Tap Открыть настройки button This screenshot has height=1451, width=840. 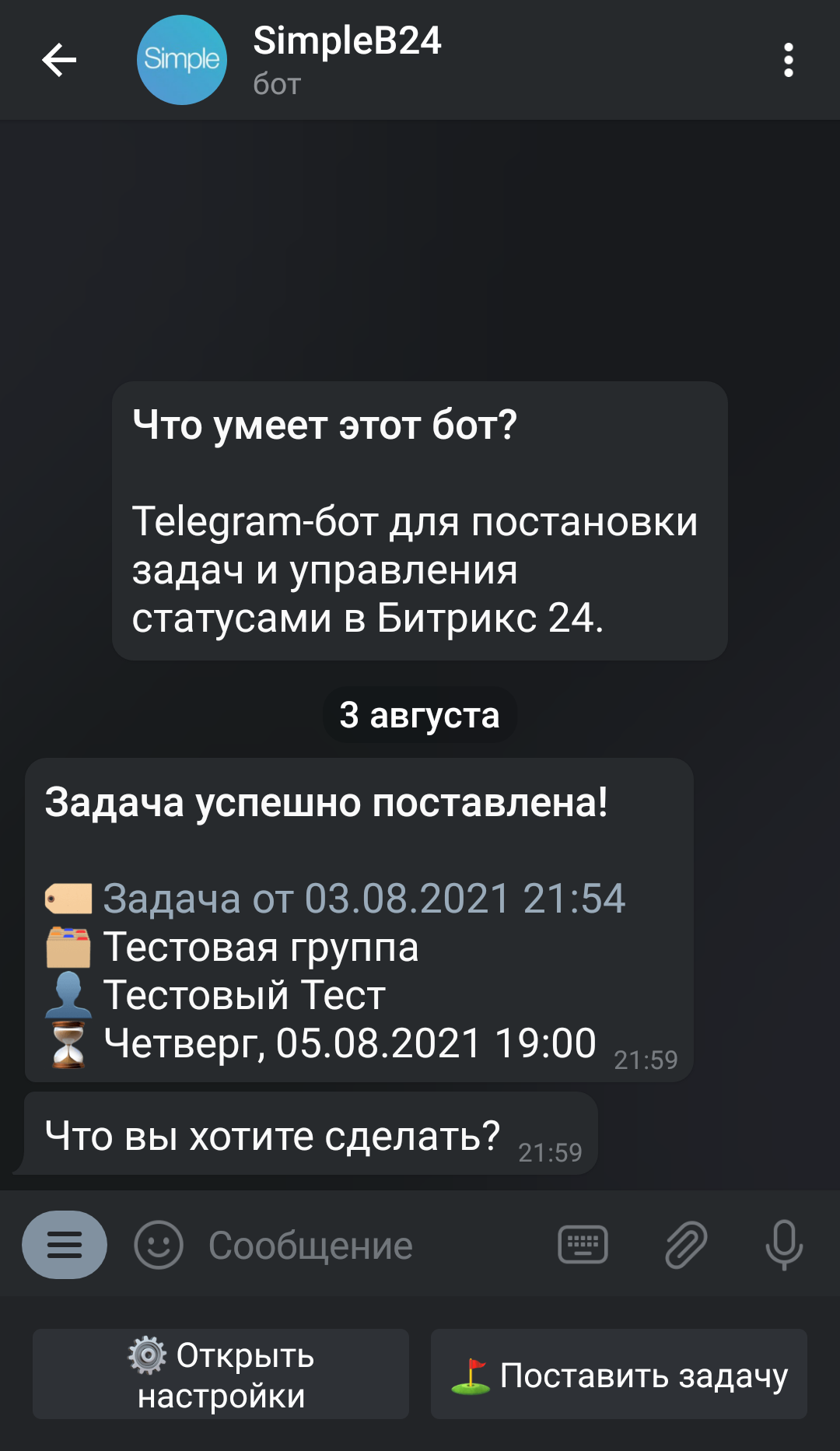pos(221,1375)
